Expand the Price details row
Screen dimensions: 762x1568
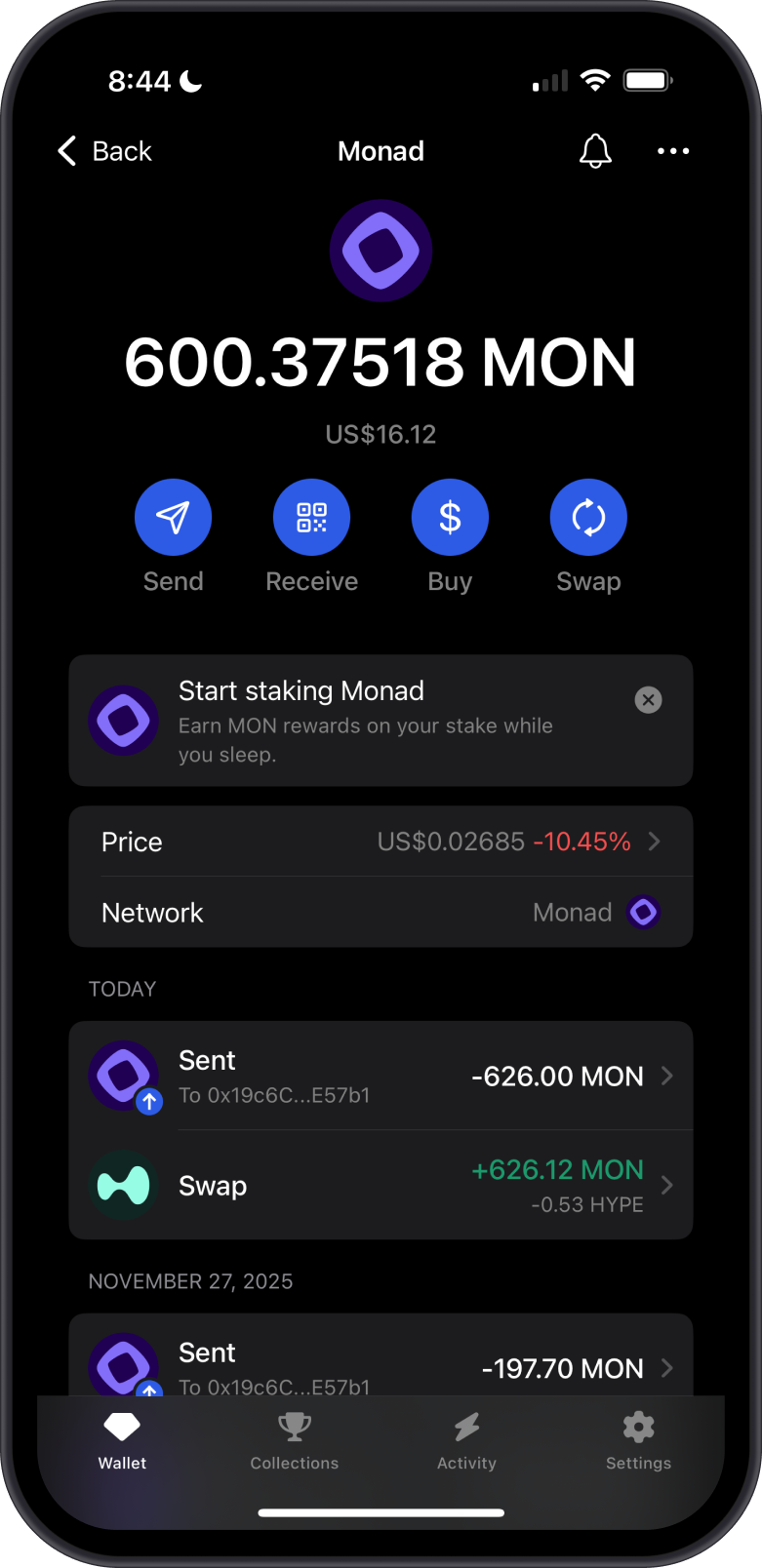[381, 842]
